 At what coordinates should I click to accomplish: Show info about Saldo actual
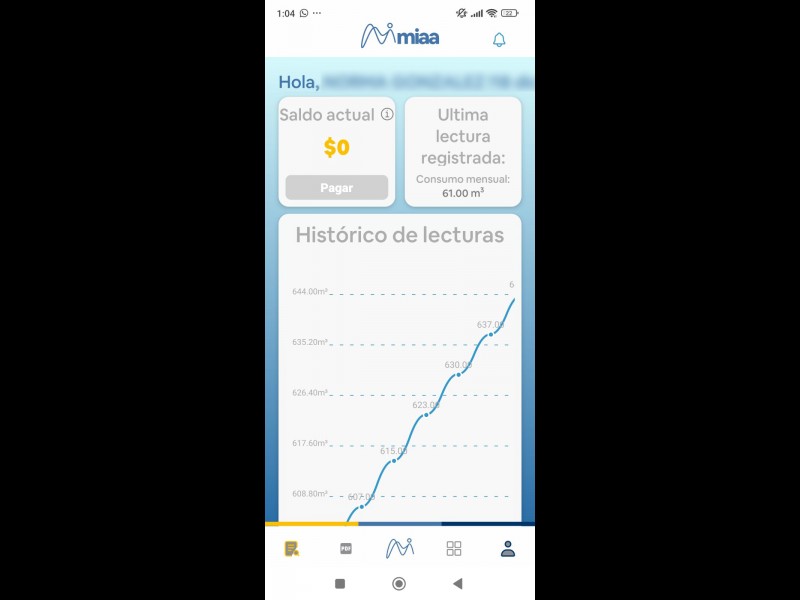click(387, 115)
